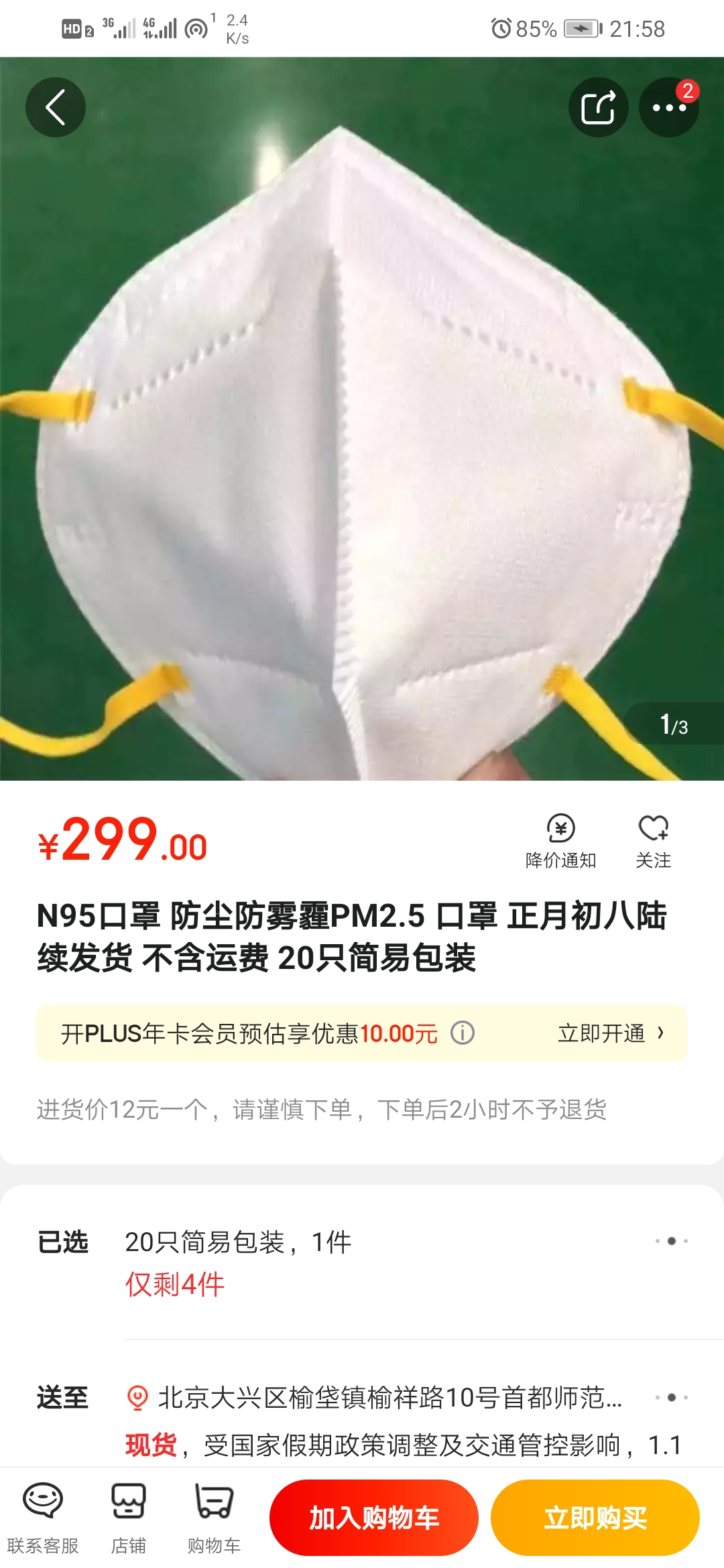Open the more options menu showing badge 2
This screenshot has width=724, height=1568.
pos(669,107)
